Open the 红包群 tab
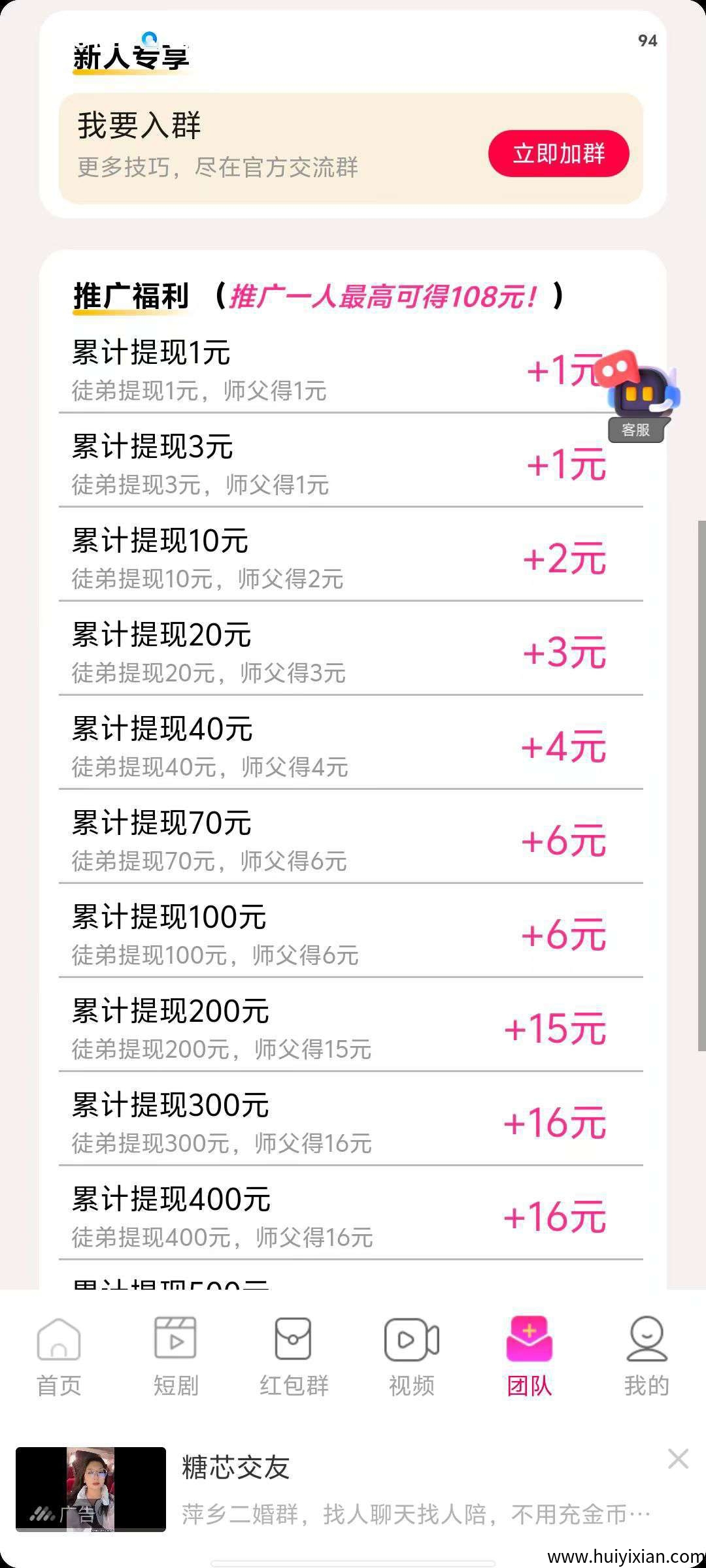 [294, 1356]
